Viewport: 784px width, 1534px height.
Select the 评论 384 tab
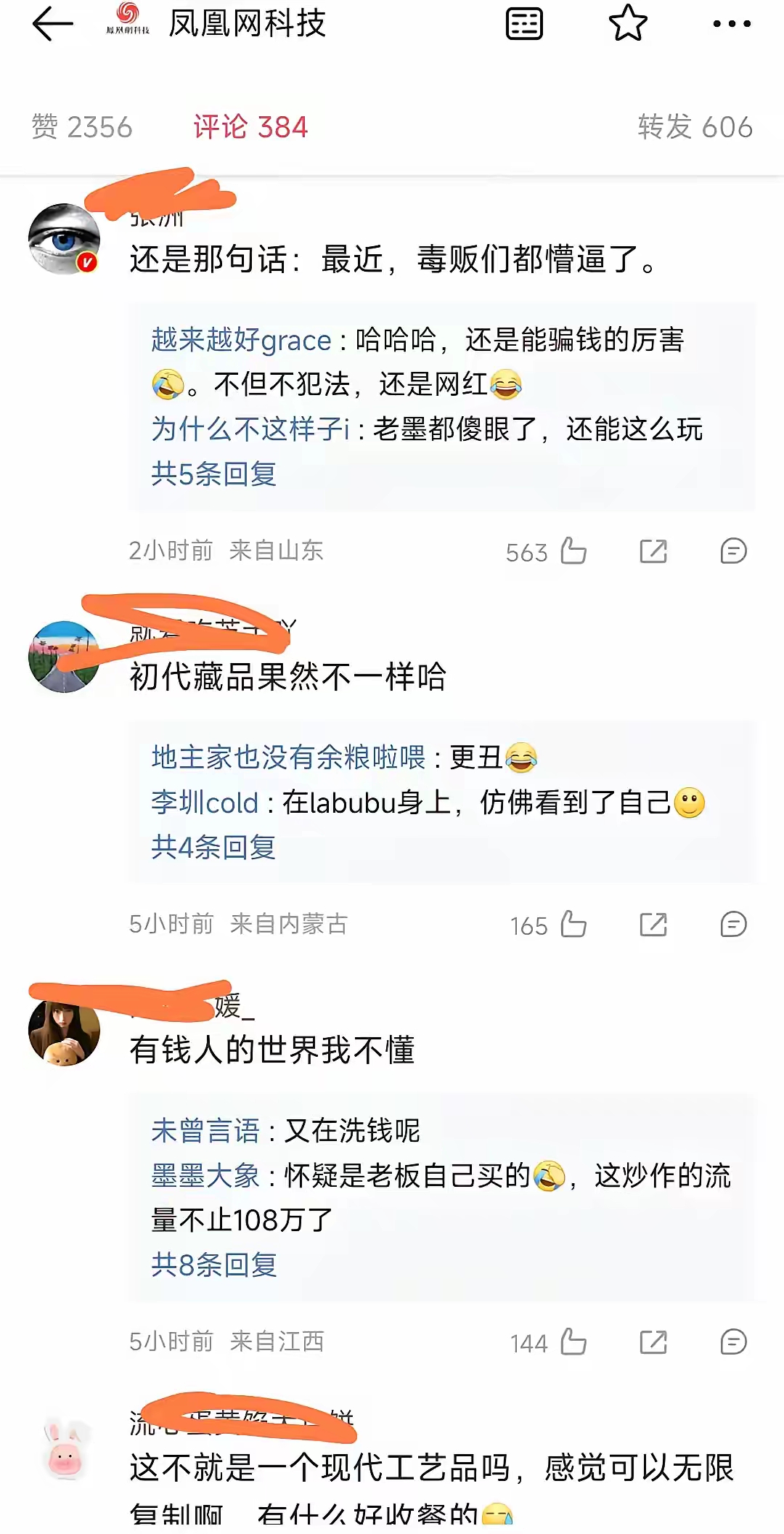pyautogui.click(x=250, y=127)
